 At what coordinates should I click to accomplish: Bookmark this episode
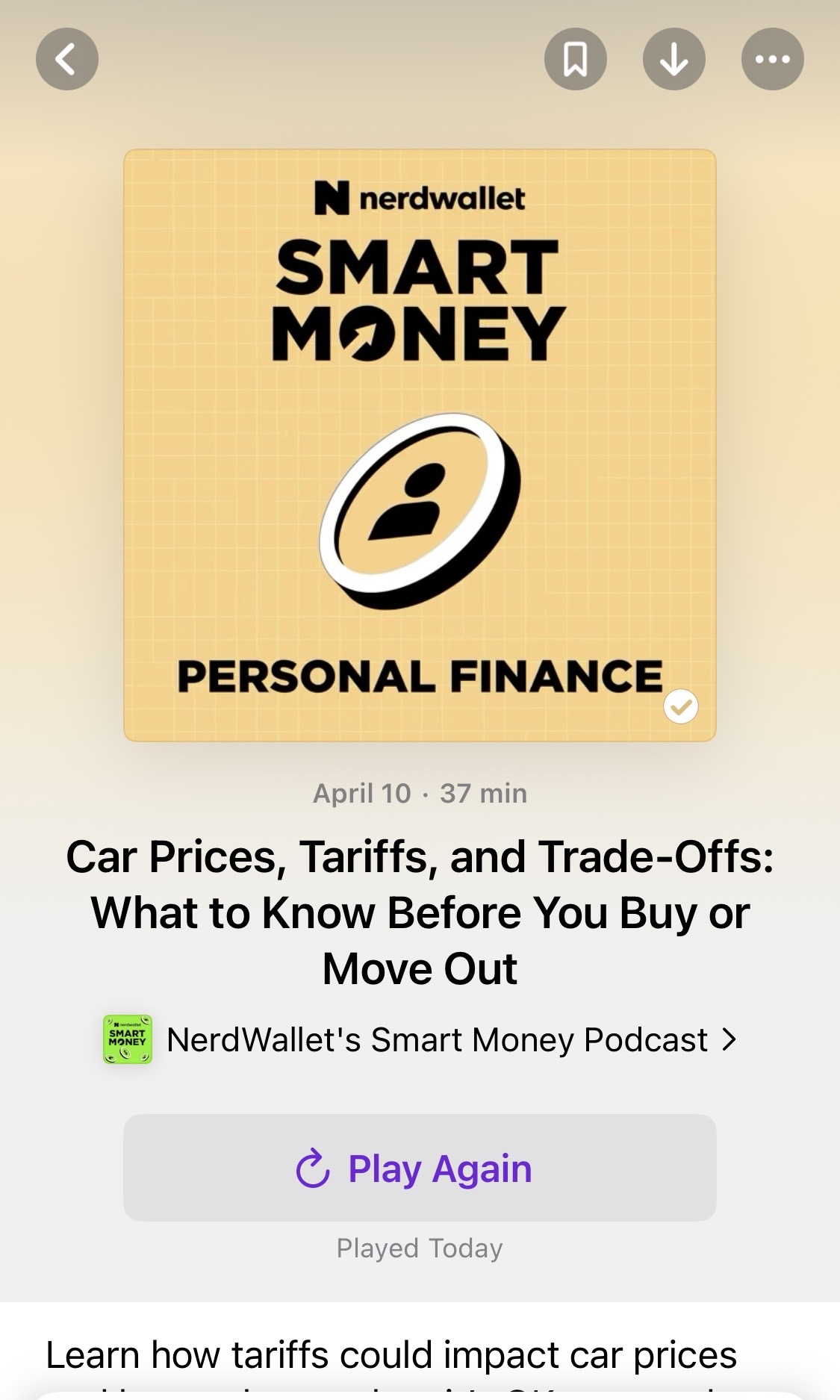(575, 59)
